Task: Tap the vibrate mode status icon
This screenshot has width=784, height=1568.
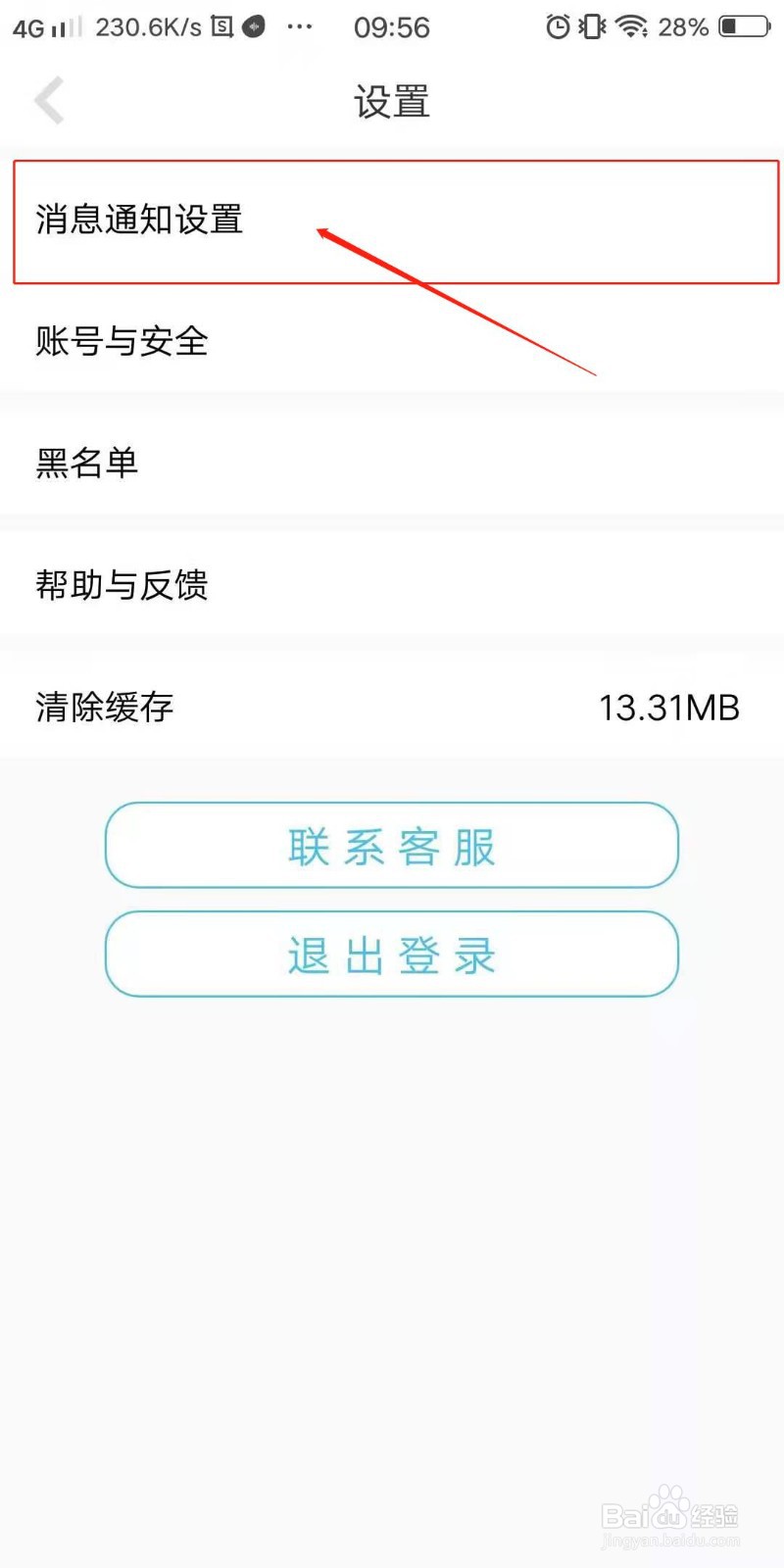Action: pos(592,26)
